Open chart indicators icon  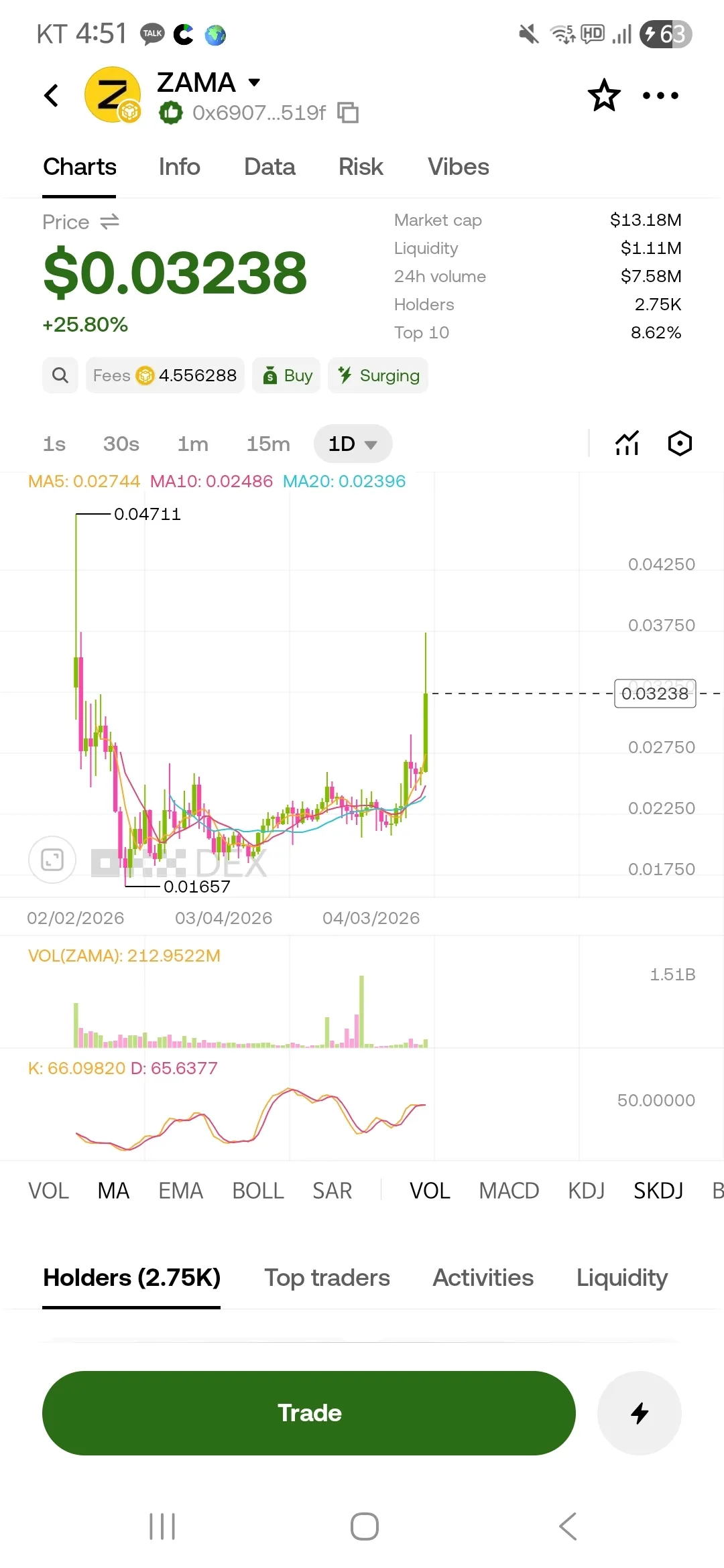(627, 444)
